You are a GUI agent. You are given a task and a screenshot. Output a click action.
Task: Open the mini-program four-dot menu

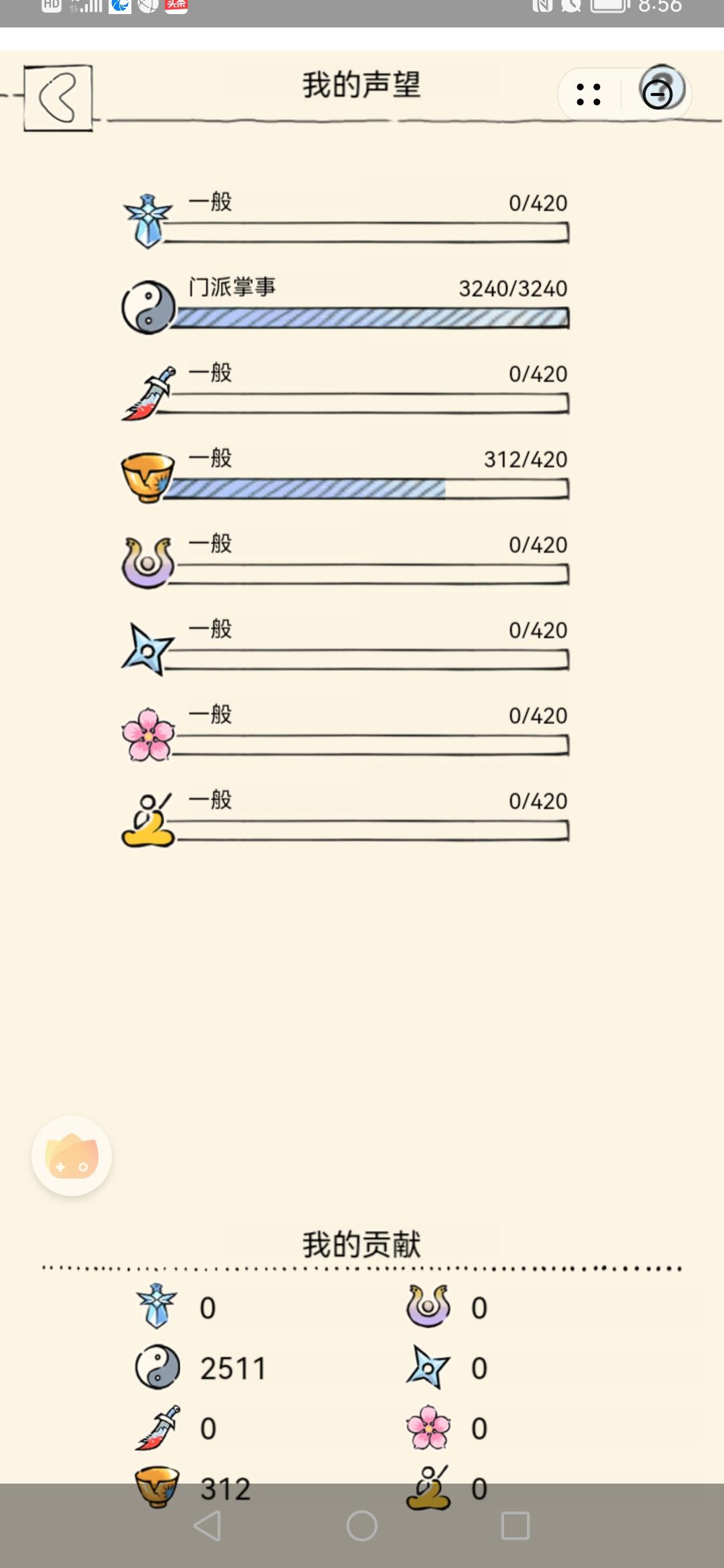(589, 94)
